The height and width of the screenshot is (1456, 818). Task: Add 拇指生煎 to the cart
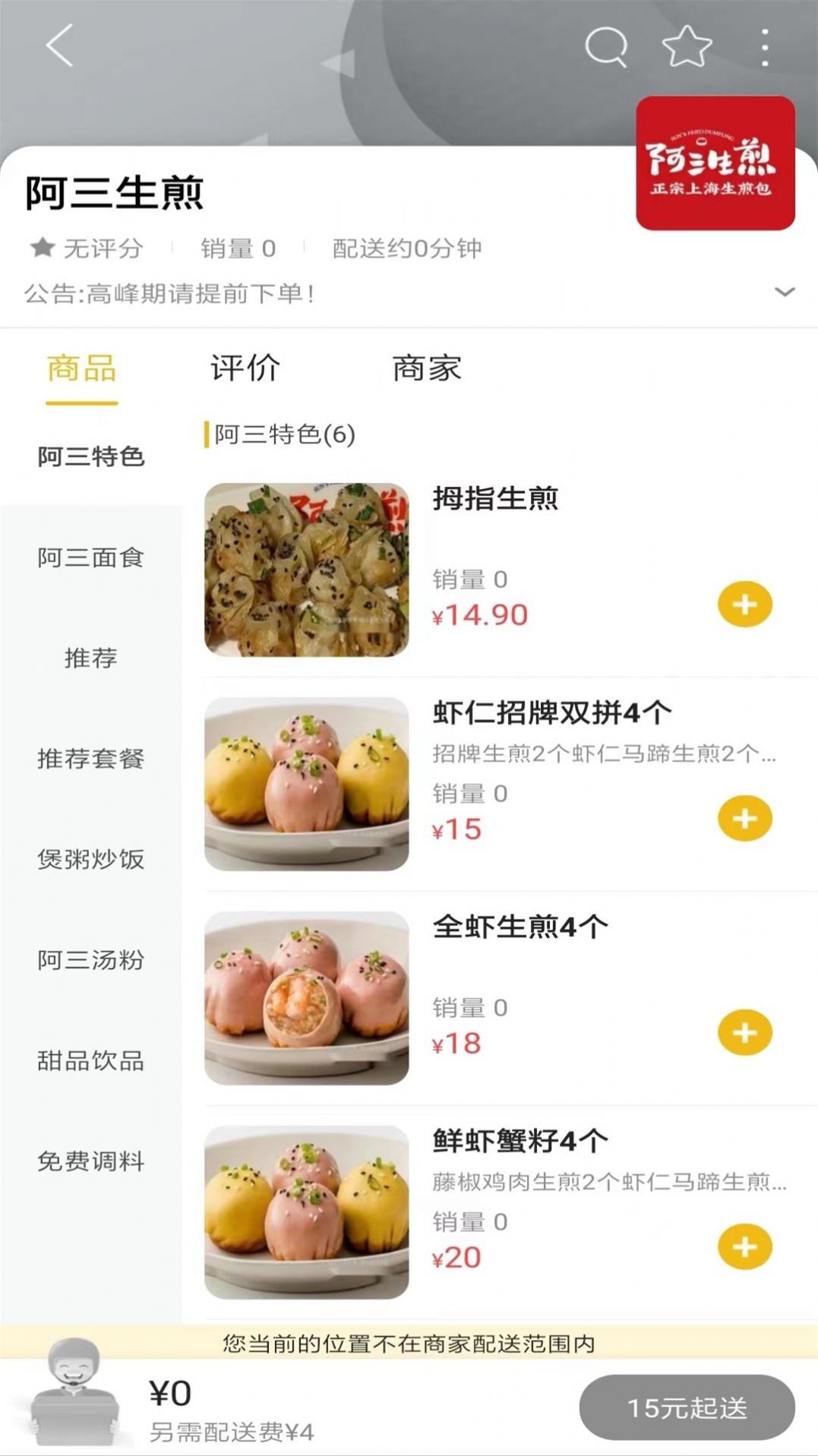coord(745,605)
